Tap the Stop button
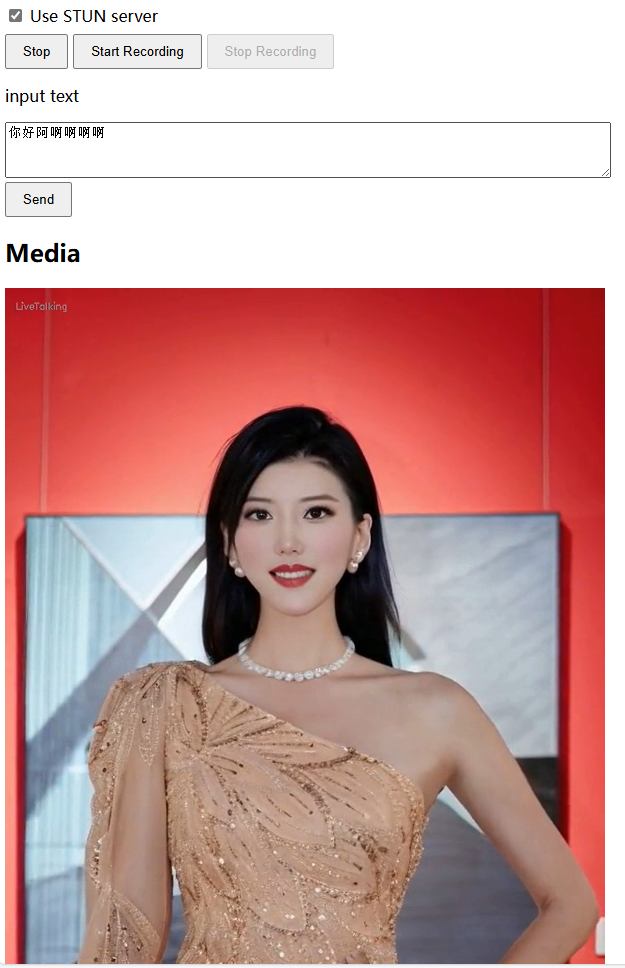 (x=36, y=52)
